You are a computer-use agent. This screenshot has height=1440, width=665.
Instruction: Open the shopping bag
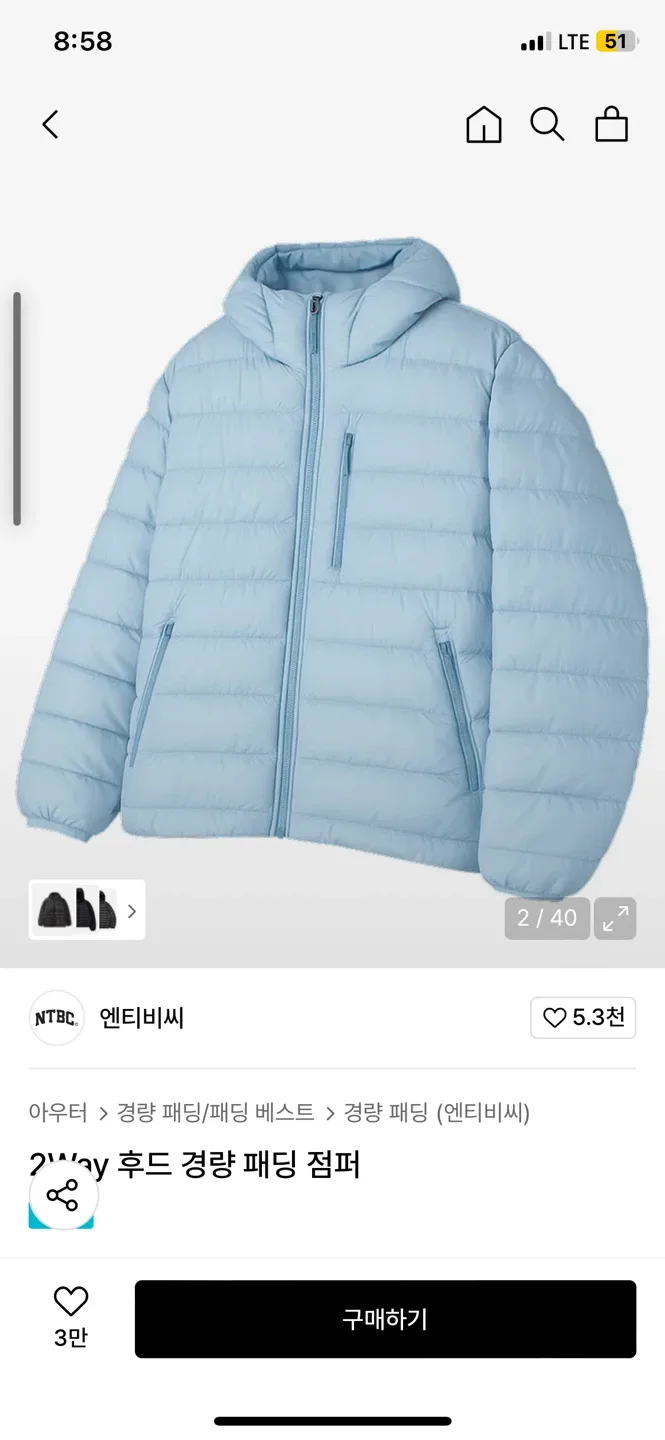(x=611, y=125)
